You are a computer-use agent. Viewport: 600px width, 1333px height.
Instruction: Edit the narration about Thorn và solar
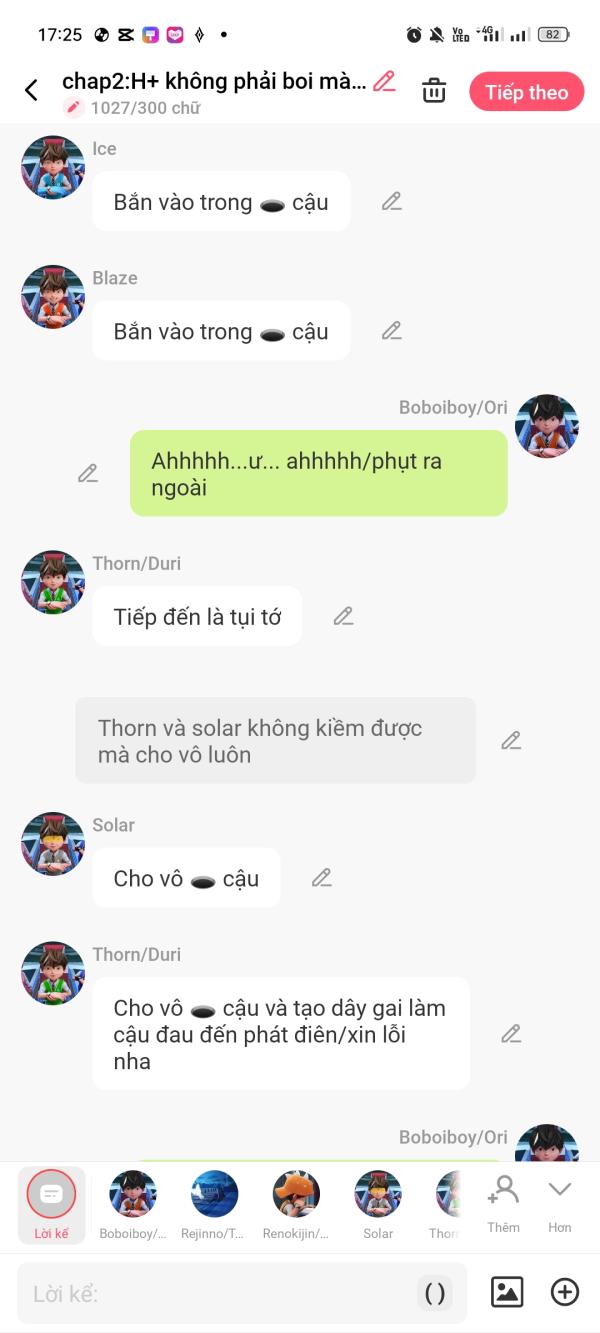(511, 741)
